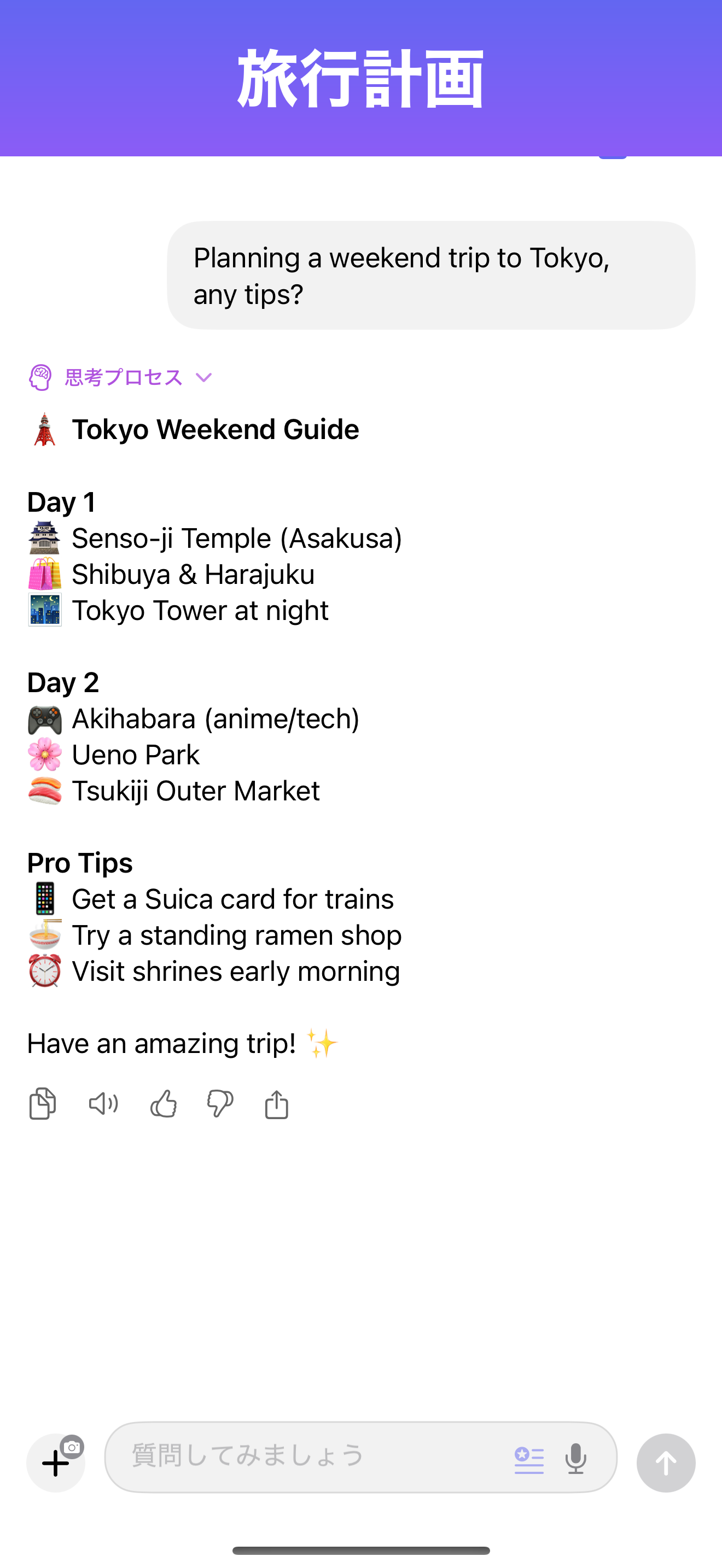722x1568 pixels.
Task: Share the assistant's reply
Action: pos(277,1104)
